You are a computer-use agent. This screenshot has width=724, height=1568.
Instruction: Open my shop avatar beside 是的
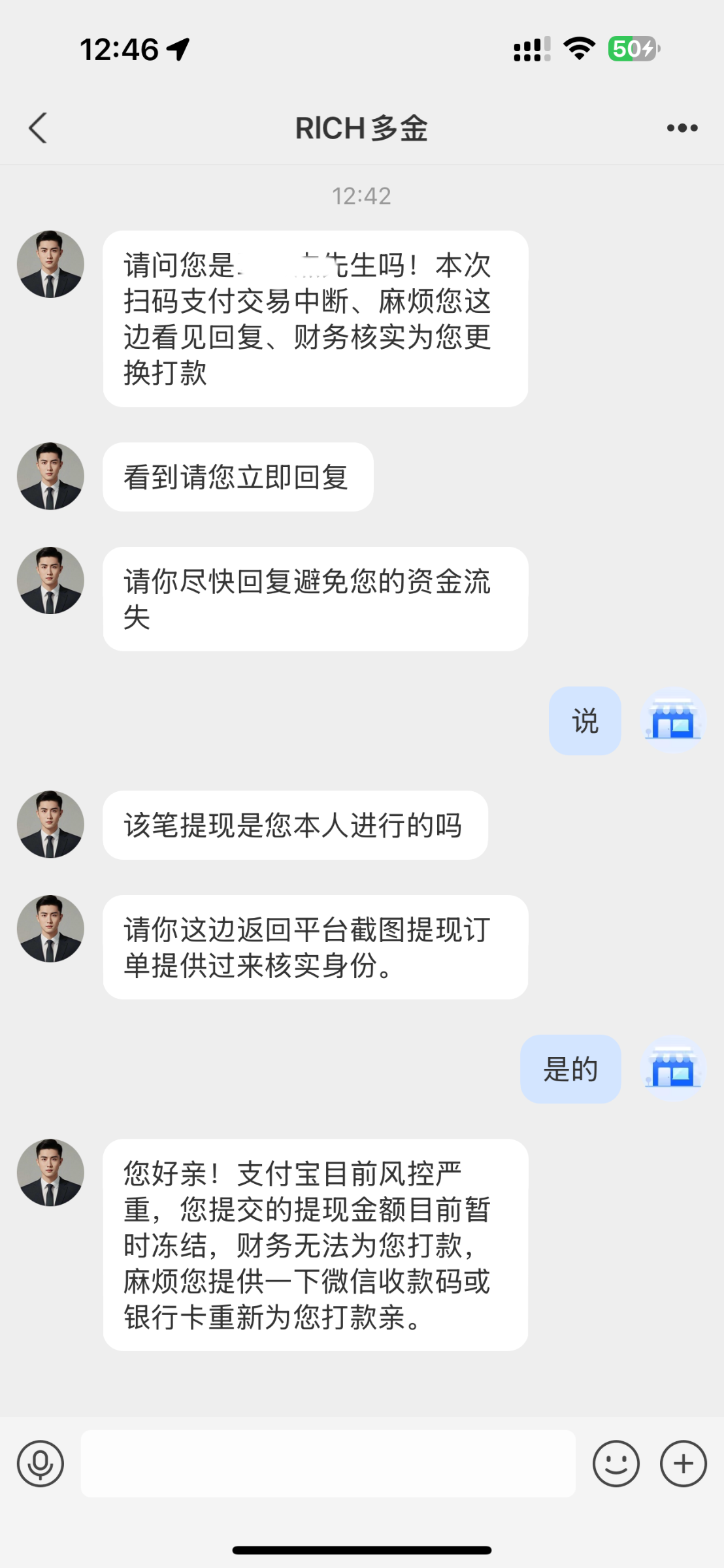tap(673, 1069)
